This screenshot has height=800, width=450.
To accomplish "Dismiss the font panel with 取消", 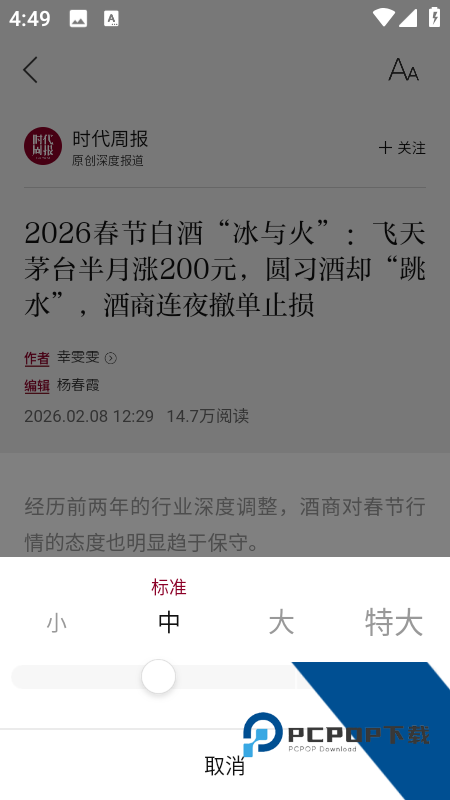I will (224, 765).
